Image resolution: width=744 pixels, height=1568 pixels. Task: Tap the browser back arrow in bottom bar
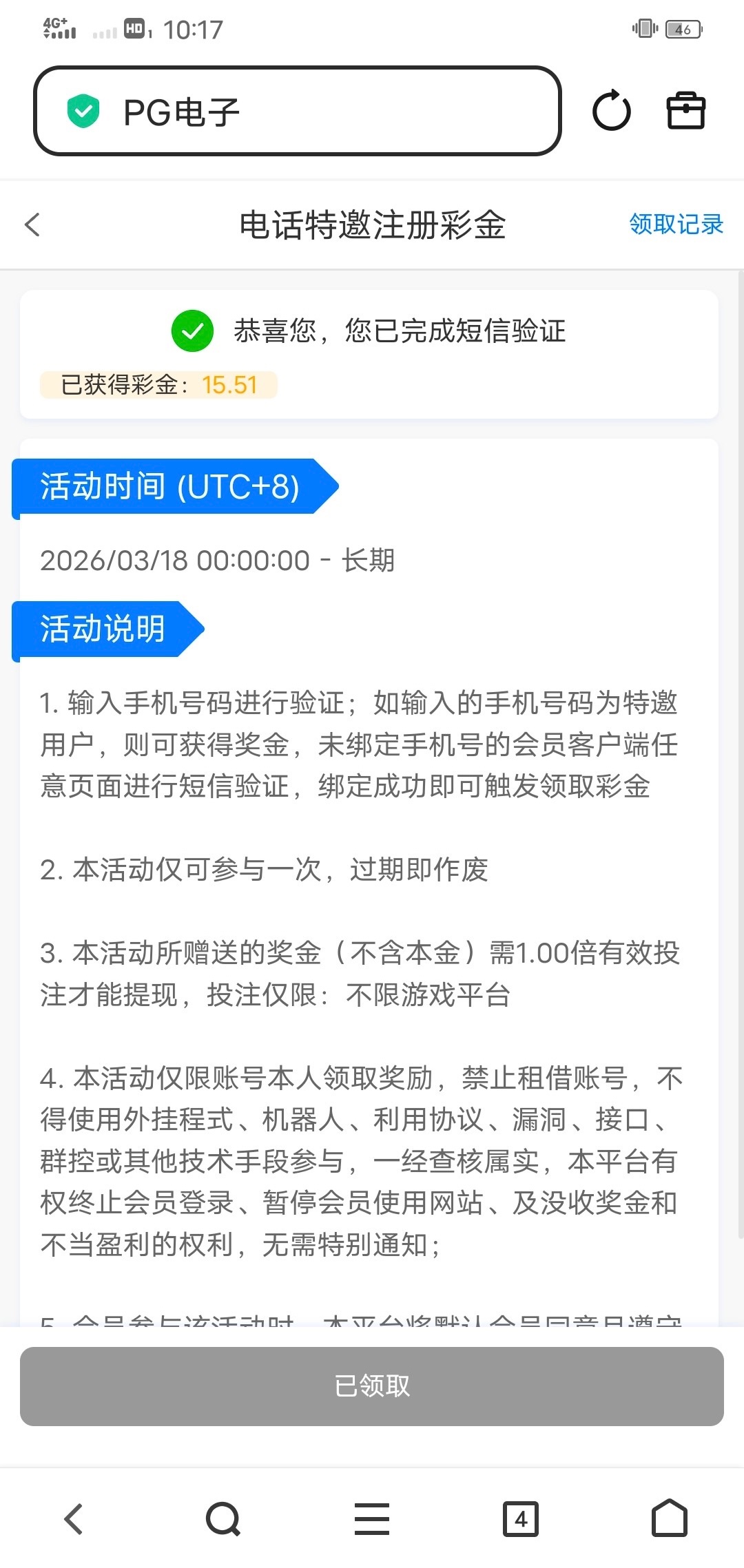pyautogui.click(x=74, y=1518)
